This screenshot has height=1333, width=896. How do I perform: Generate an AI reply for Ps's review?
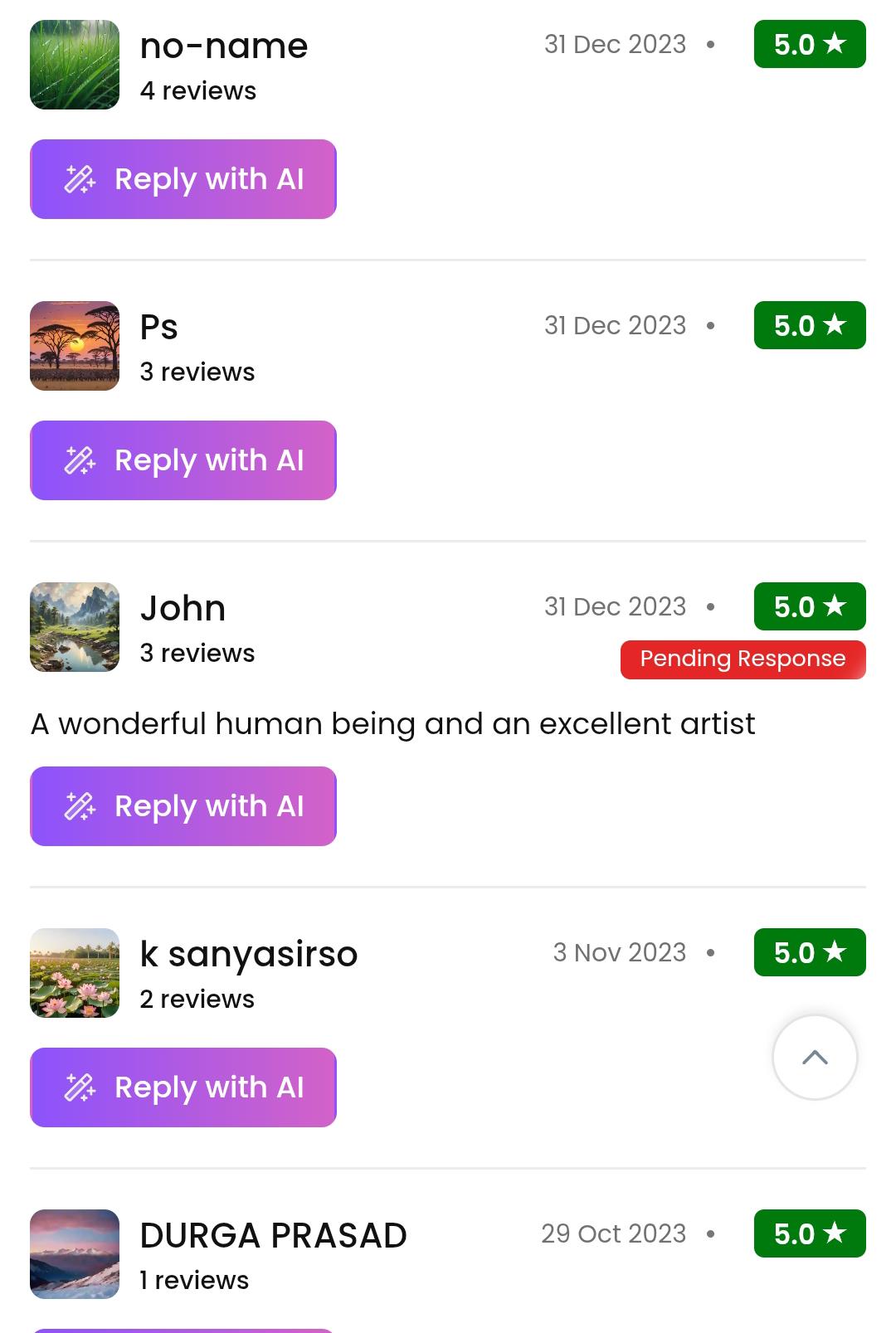183,460
